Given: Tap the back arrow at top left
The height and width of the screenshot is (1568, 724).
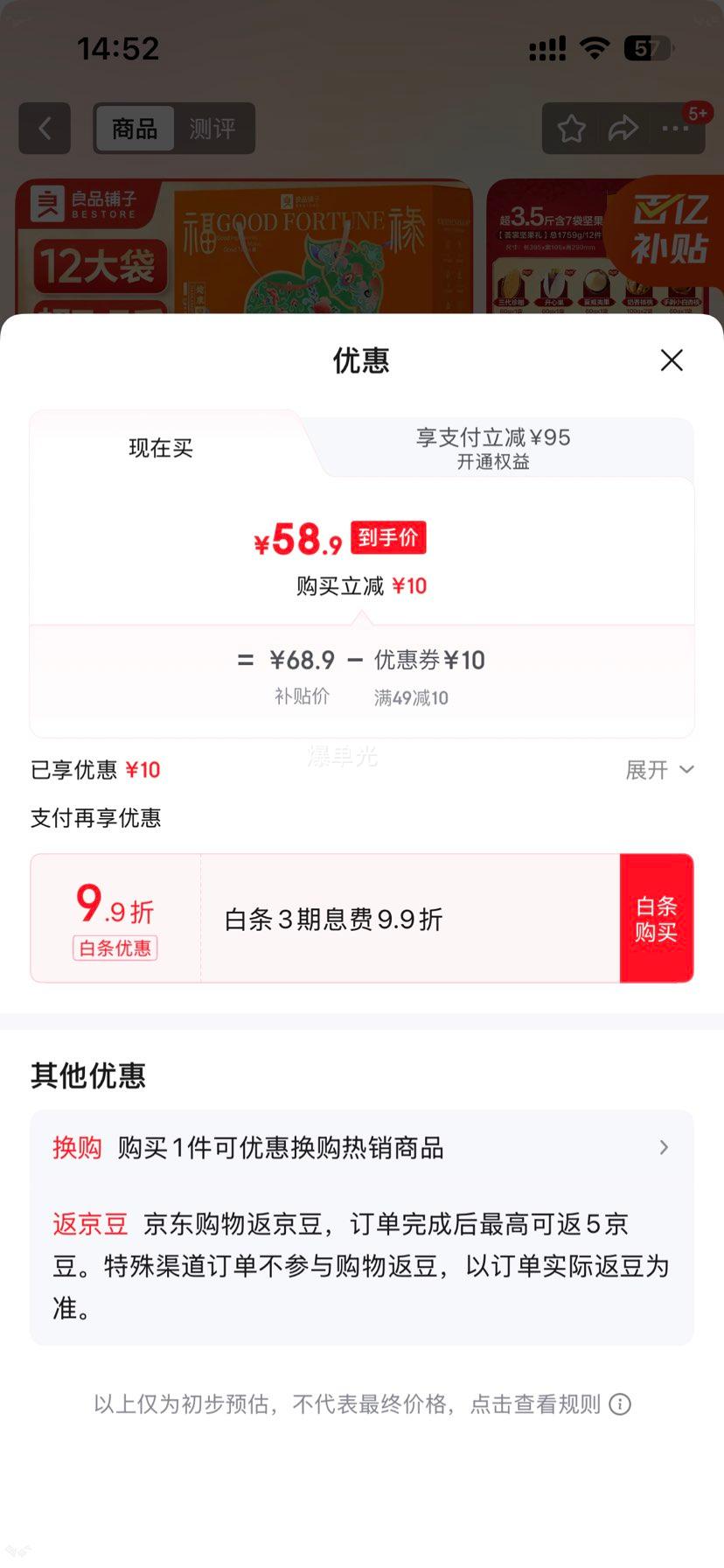Looking at the screenshot, I should (45, 129).
